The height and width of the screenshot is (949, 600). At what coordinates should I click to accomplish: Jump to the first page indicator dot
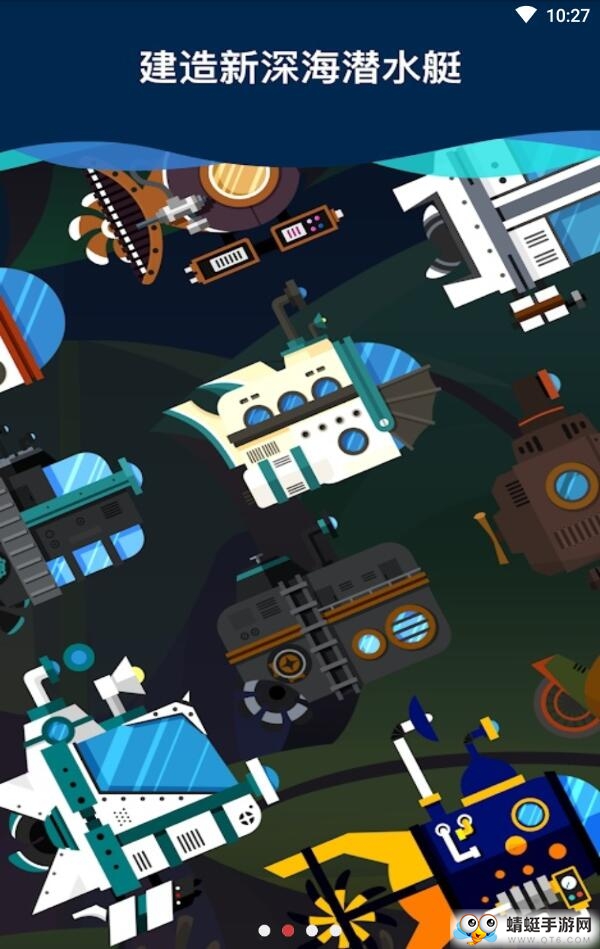coord(264,931)
